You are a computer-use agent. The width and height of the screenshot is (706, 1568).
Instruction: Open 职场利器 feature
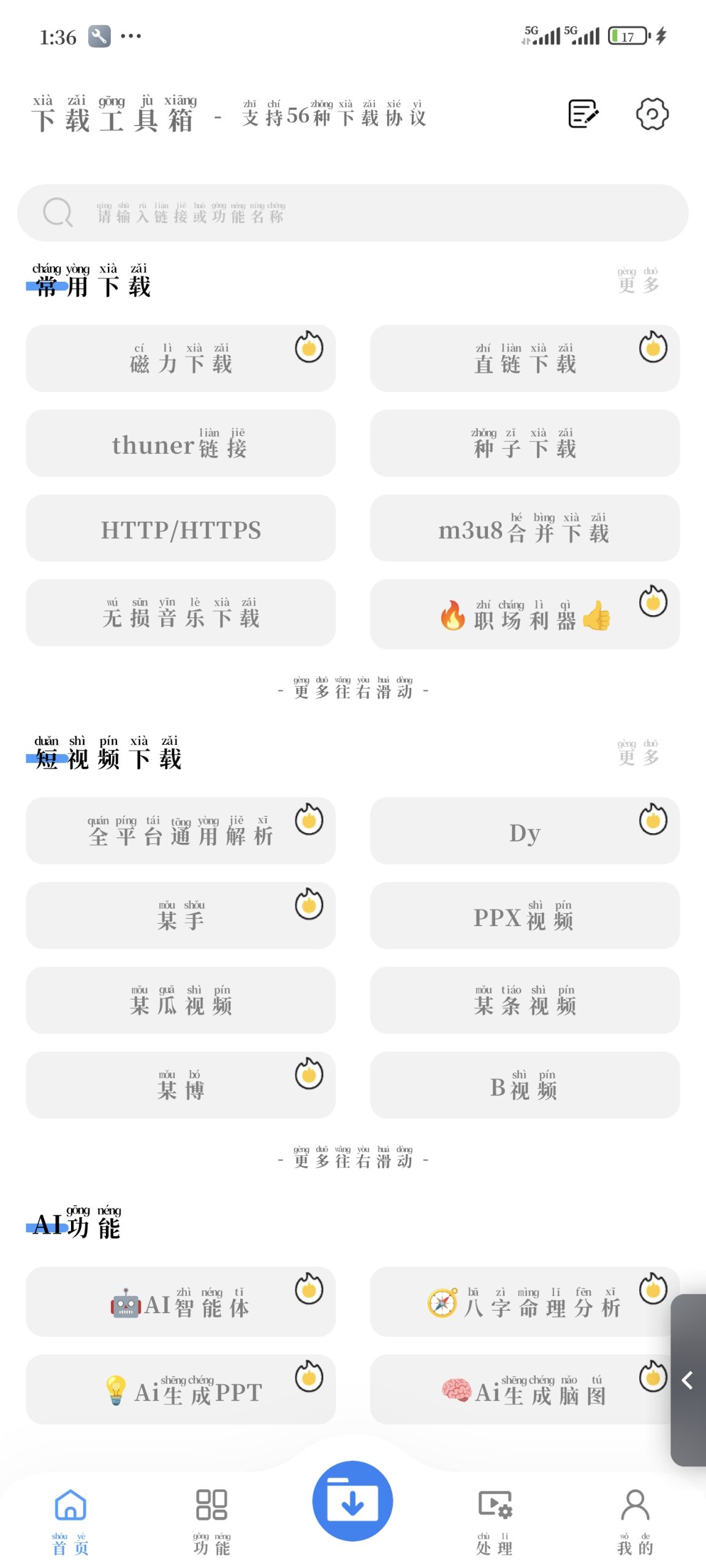coord(524,615)
